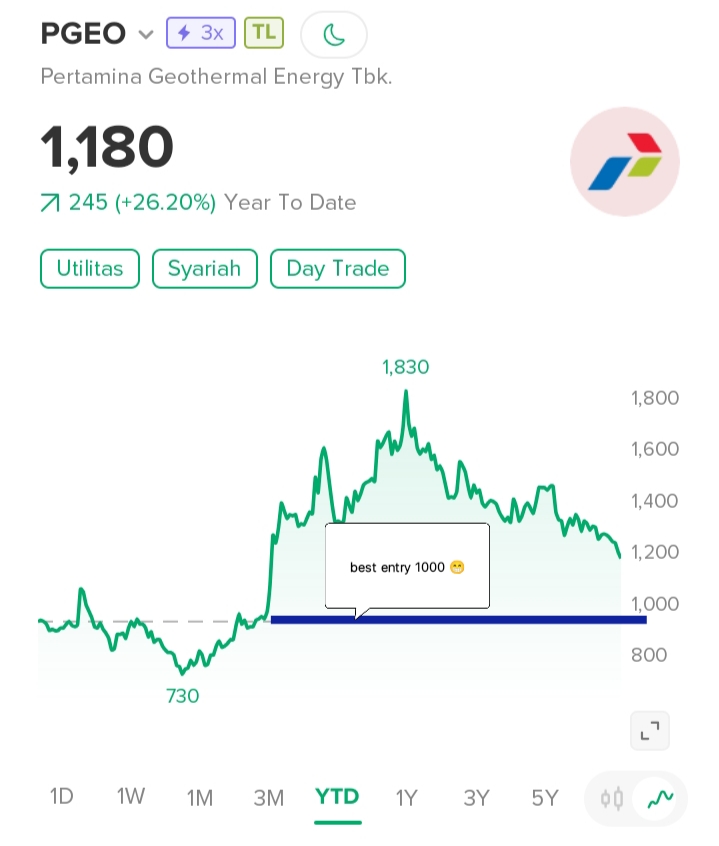Tap the Day Trade chip
719x846 pixels.
[x=338, y=269]
